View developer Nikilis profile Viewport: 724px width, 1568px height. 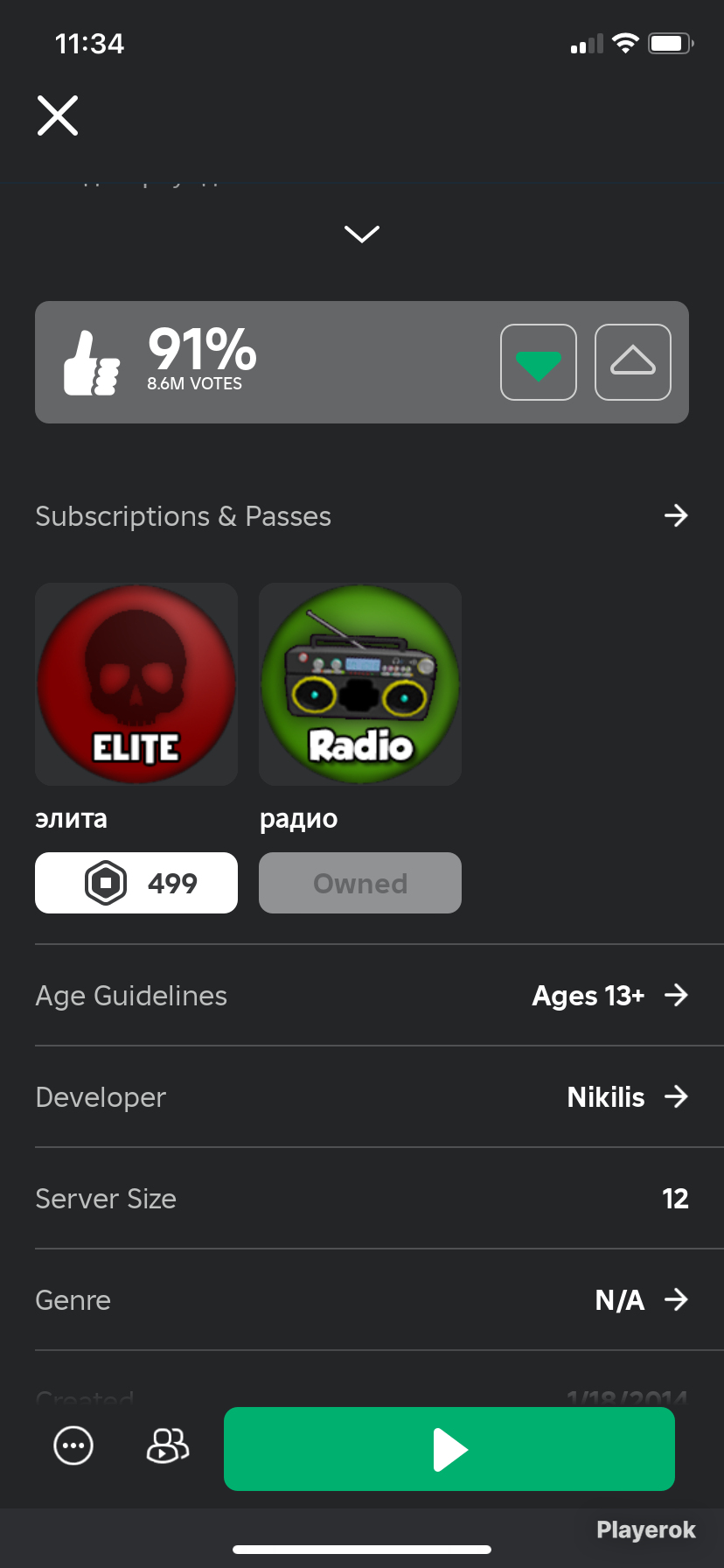coord(362,1097)
